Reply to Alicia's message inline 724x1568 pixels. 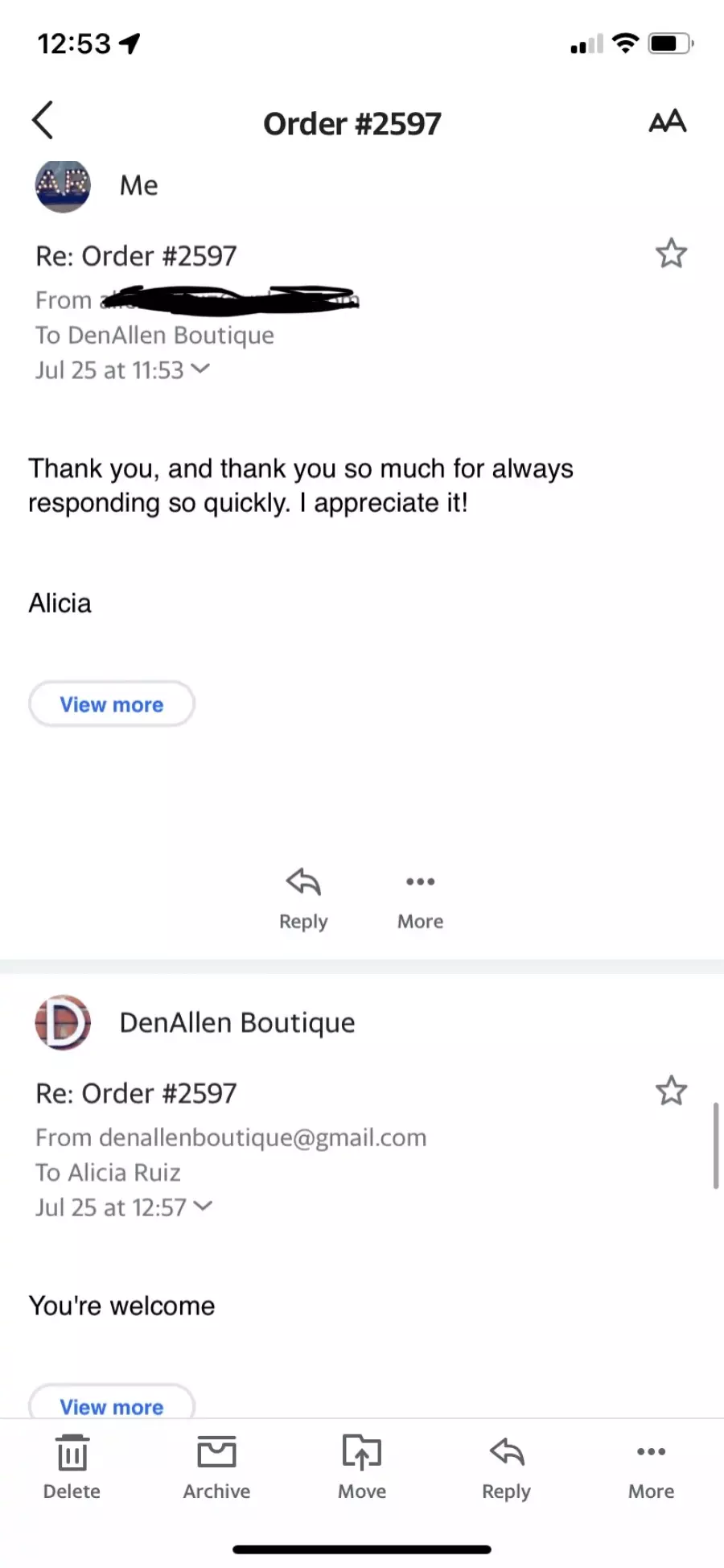tap(303, 899)
